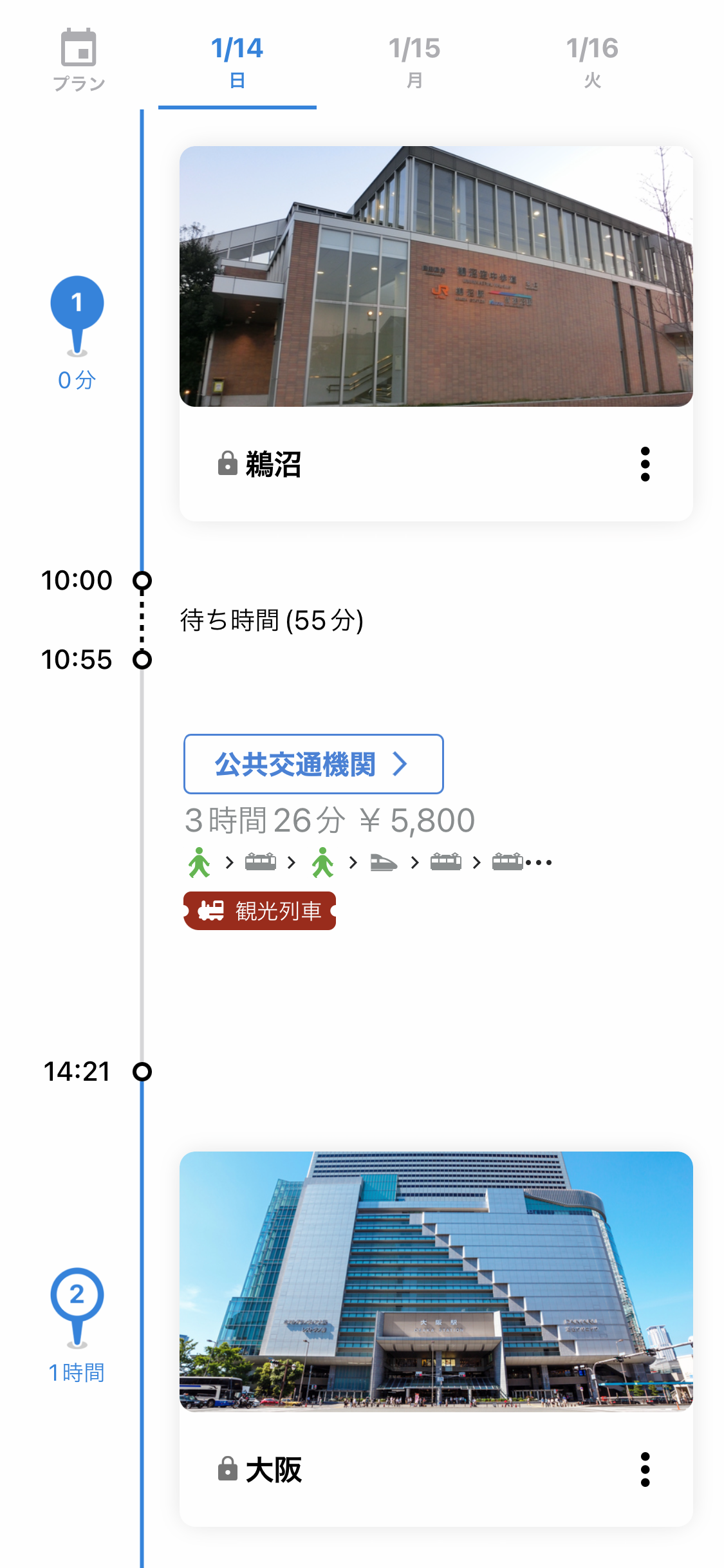Open the プラン calendar icon
724x1568 pixels.
79,59
